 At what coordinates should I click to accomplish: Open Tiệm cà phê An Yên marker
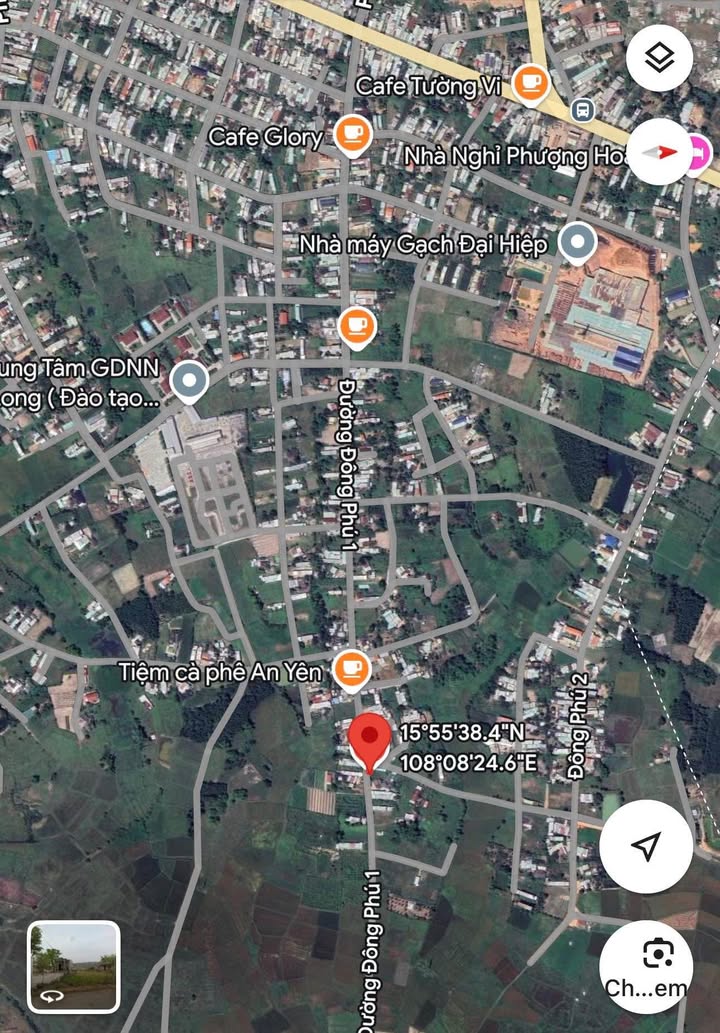(351, 669)
